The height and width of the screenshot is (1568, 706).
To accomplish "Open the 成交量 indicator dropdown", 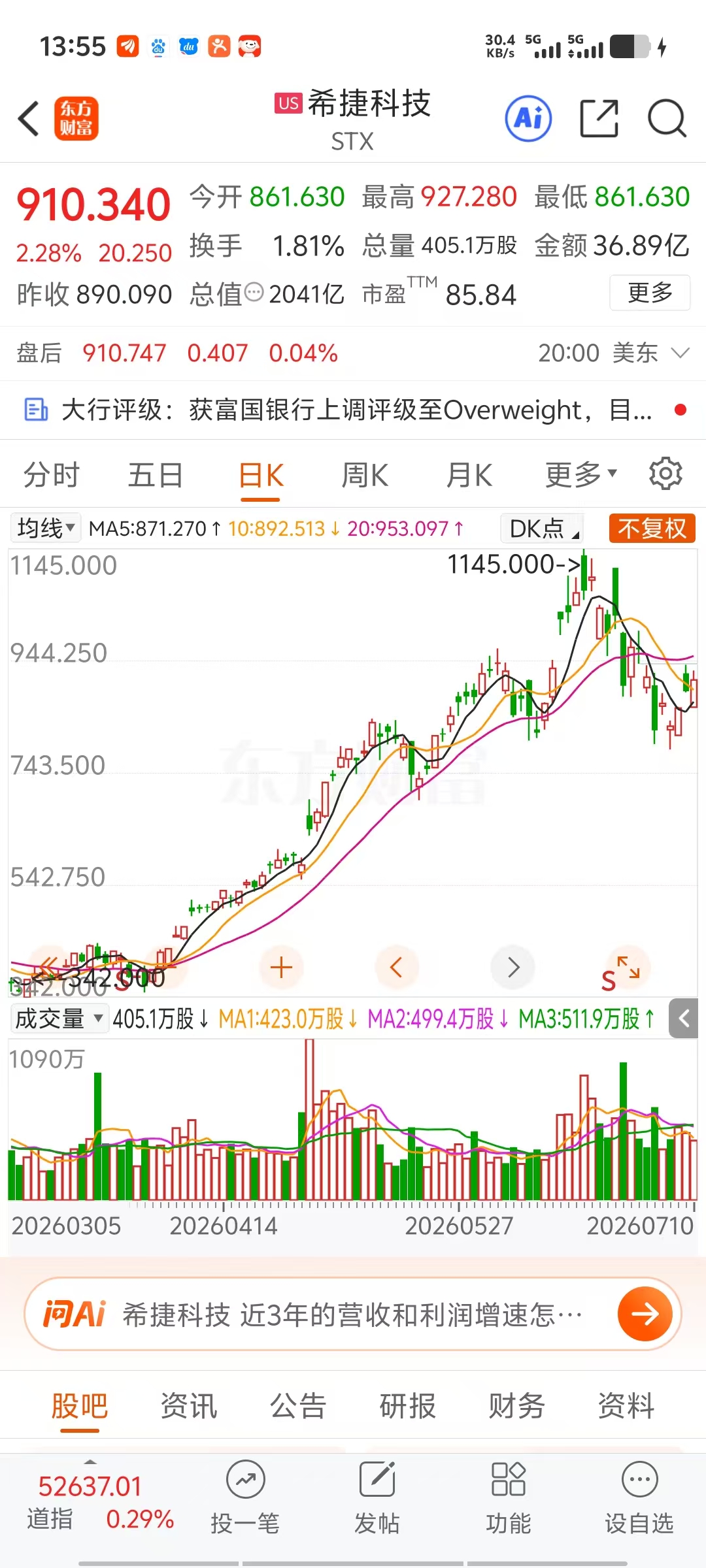I will pos(59,1019).
